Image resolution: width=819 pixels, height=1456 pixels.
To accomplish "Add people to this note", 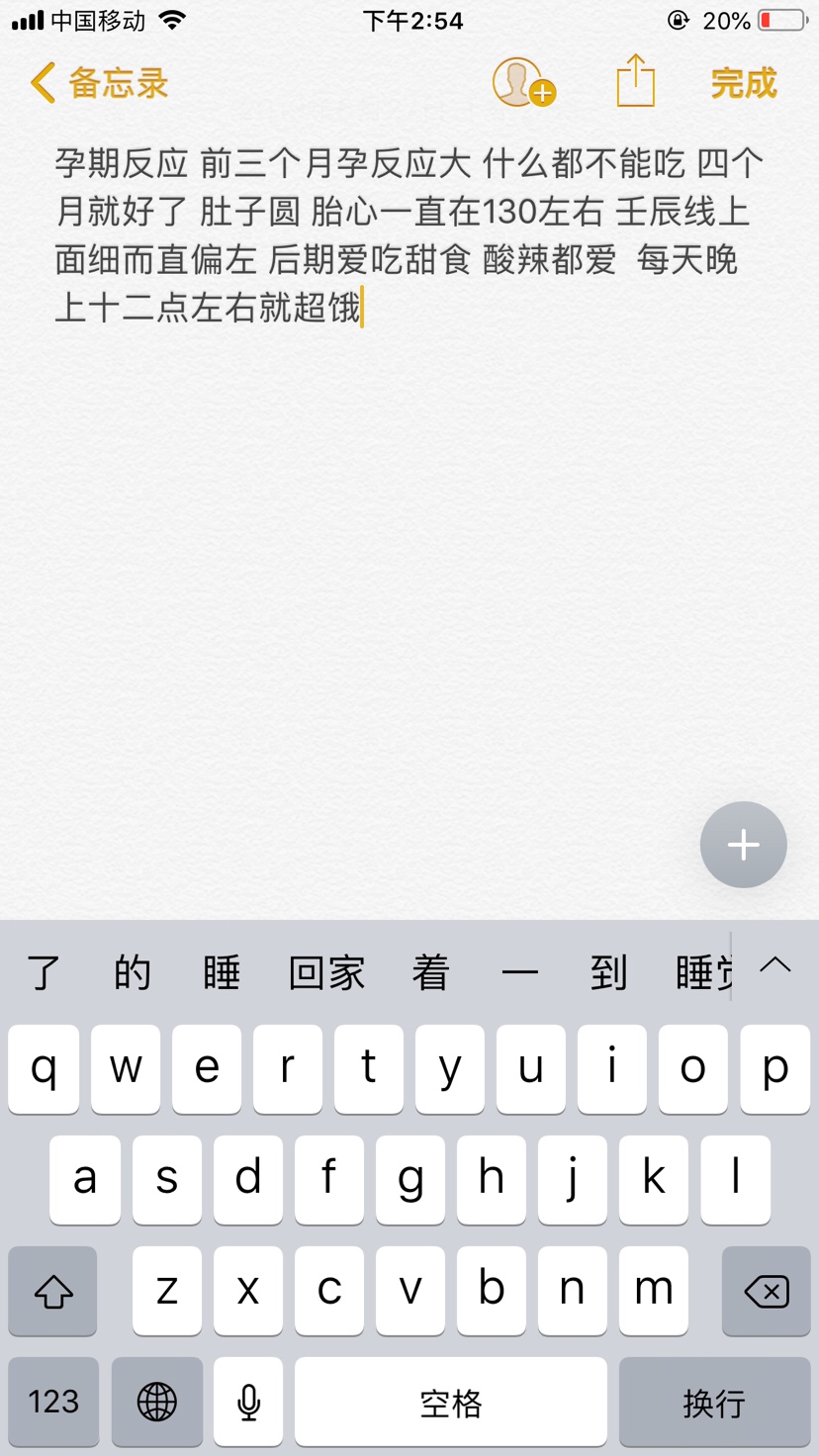I will [x=523, y=82].
